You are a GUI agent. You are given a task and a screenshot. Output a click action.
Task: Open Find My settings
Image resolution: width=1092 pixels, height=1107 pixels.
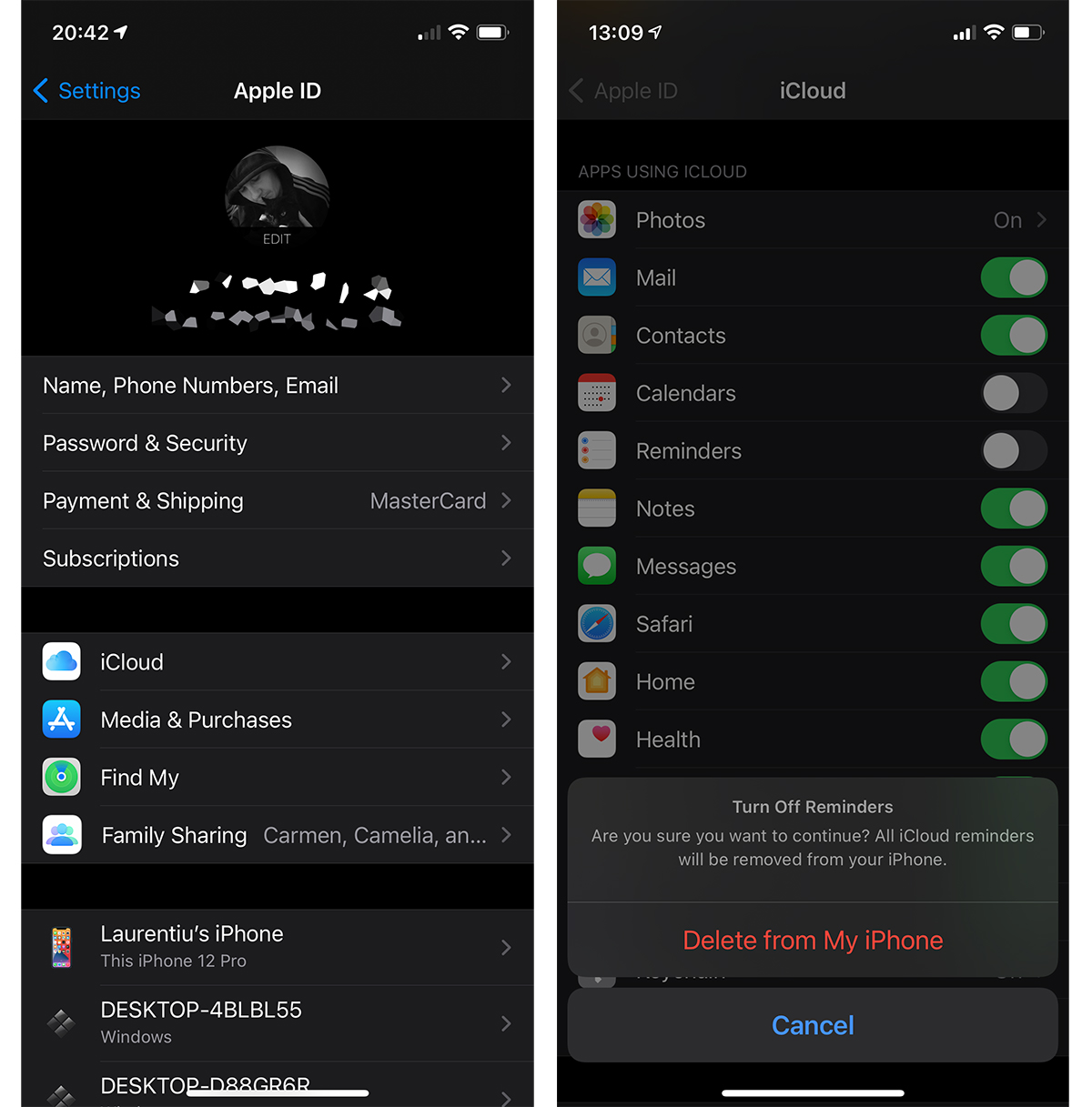click(x=277, y=778)
